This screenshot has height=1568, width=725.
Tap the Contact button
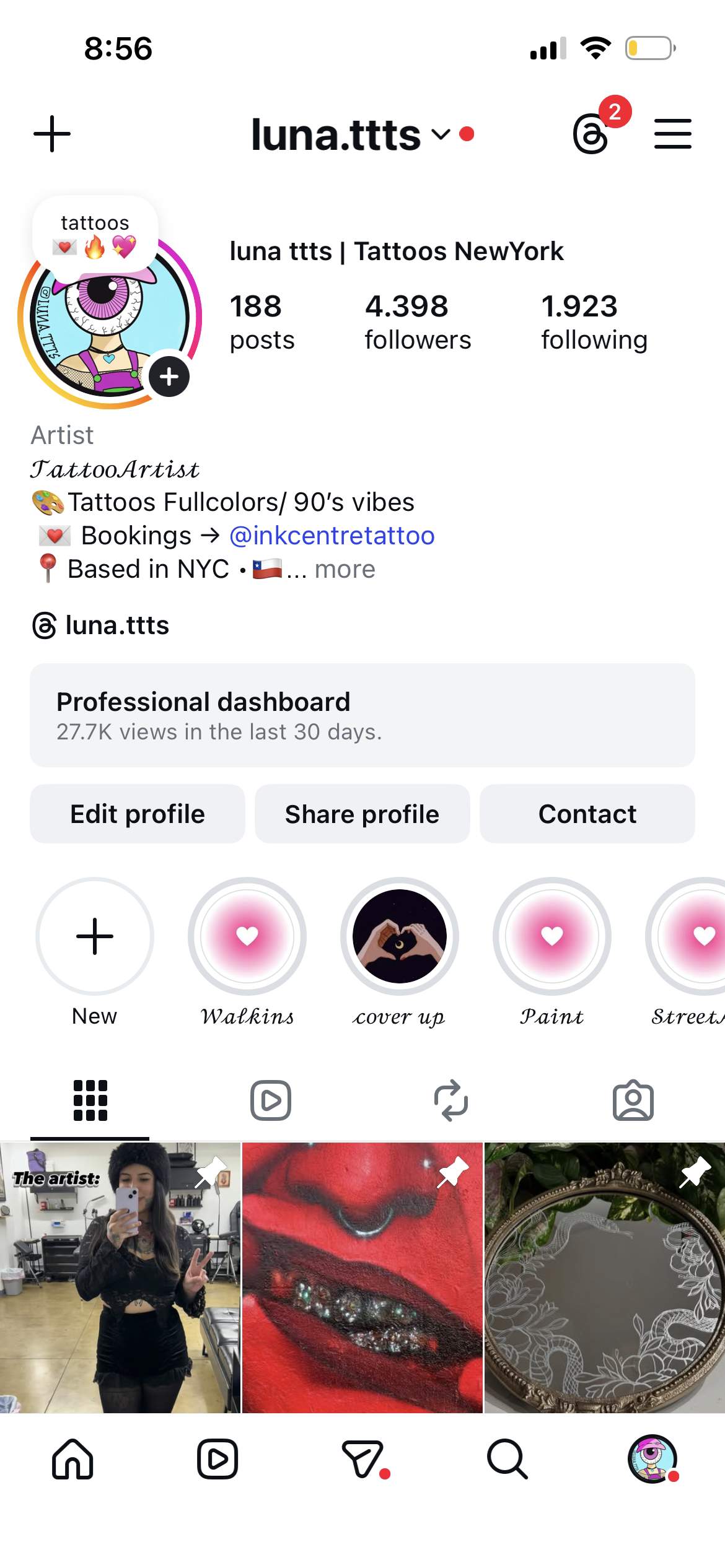(x=587, y=814)
